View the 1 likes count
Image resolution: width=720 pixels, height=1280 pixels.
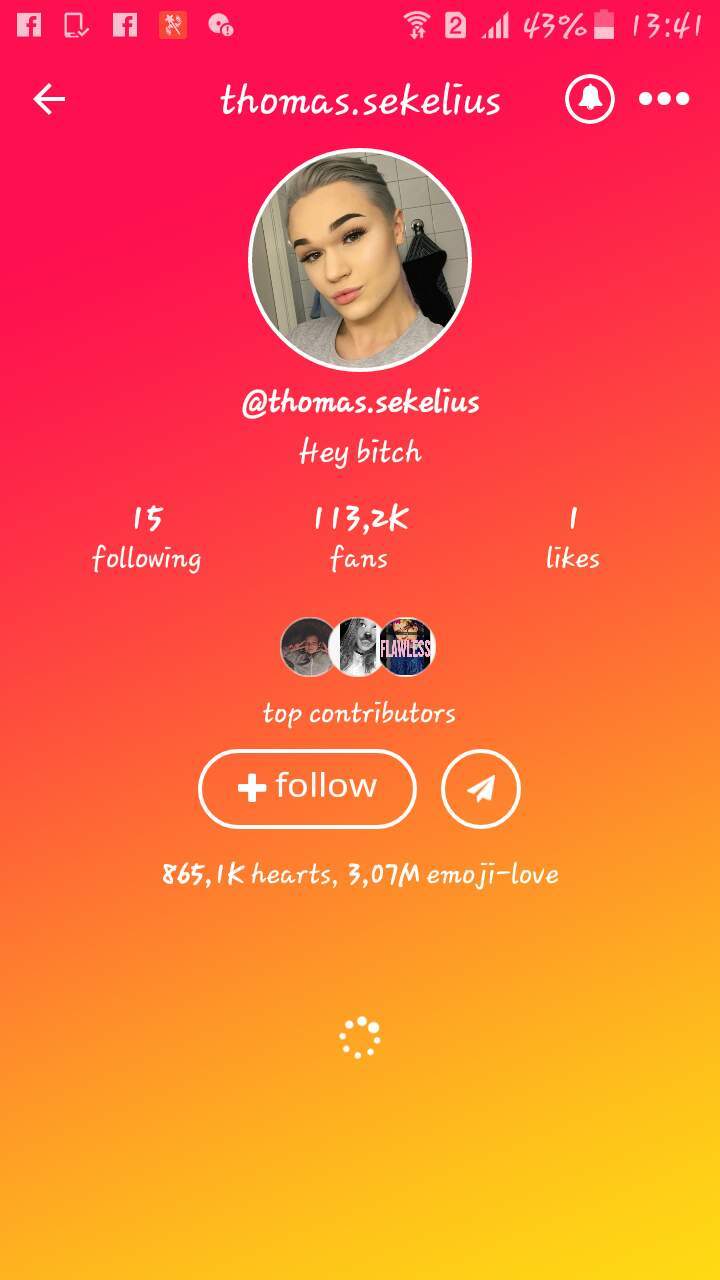coord(573,538)
